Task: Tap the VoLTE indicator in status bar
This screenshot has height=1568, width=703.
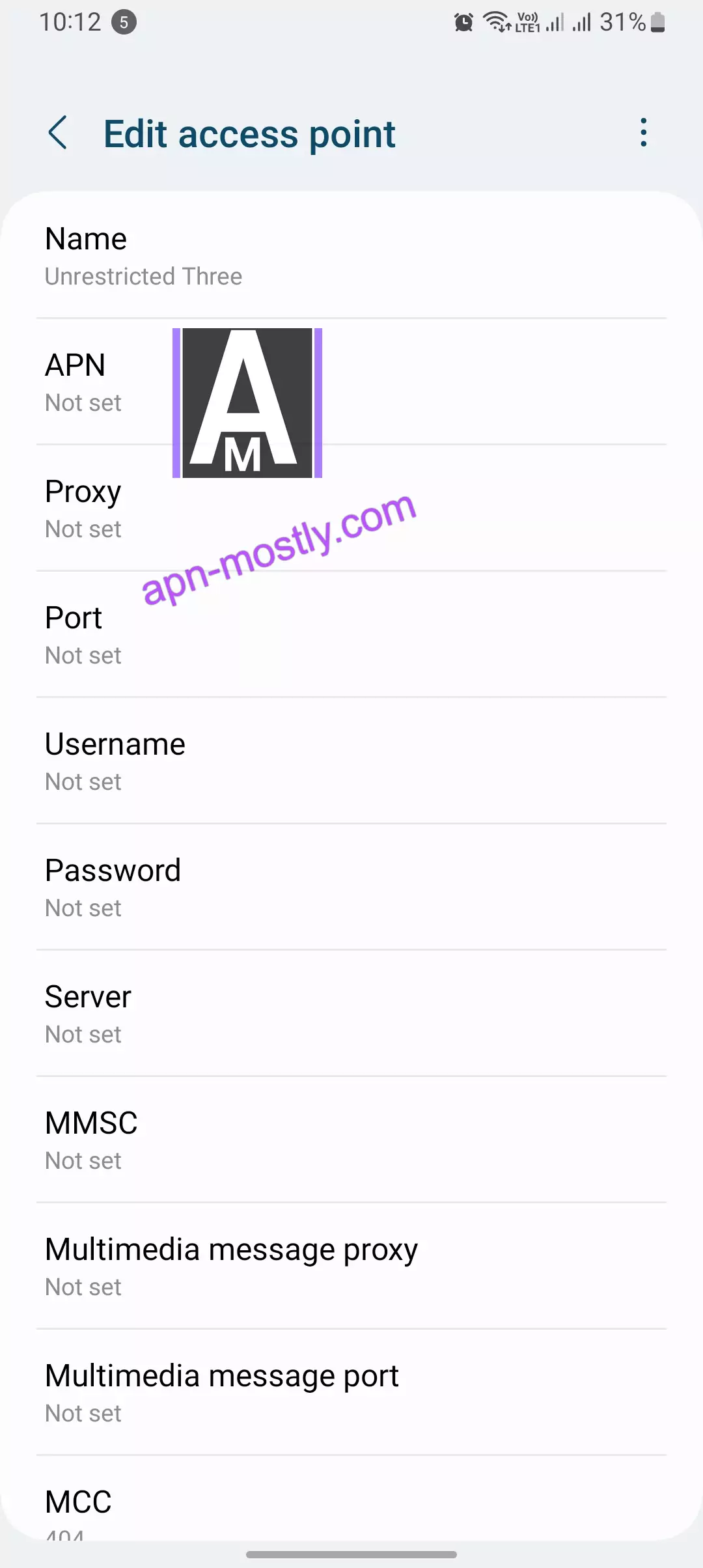Action: coord(526,21)
